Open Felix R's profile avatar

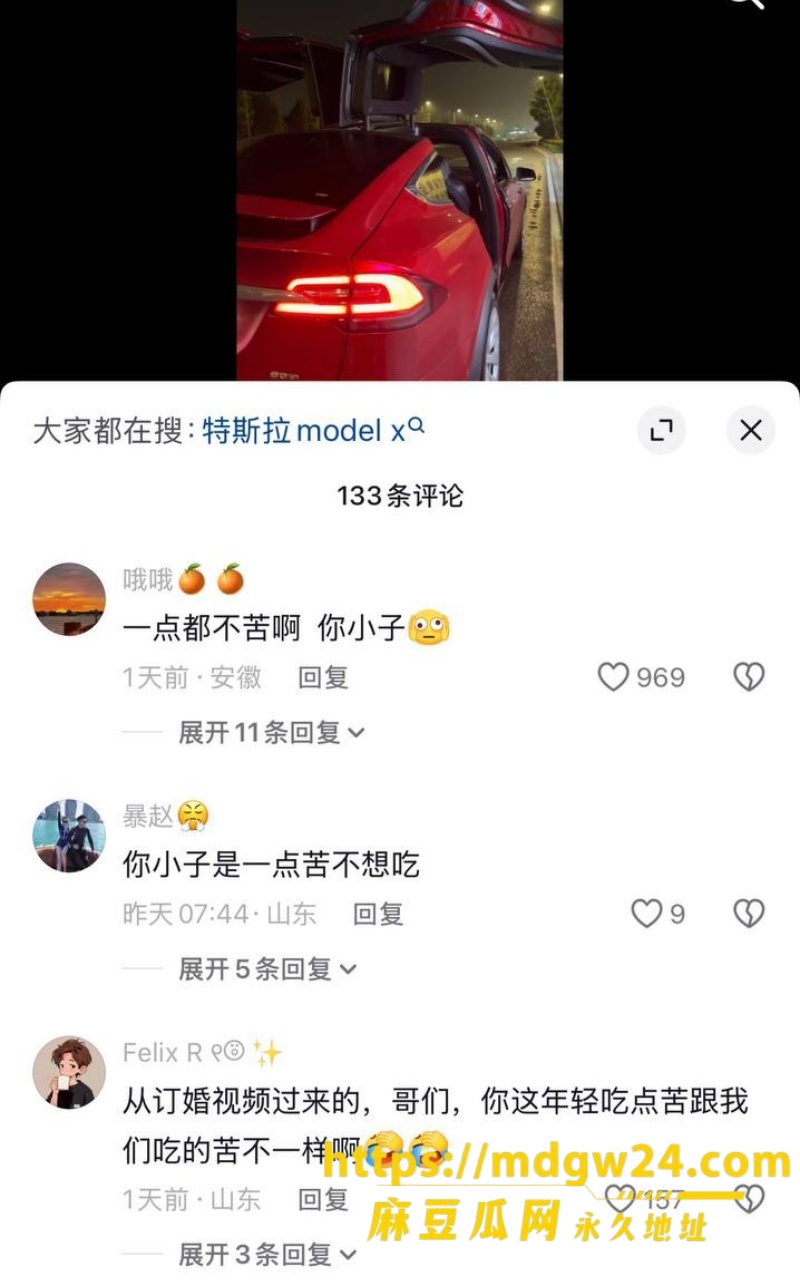(69, 1072)
